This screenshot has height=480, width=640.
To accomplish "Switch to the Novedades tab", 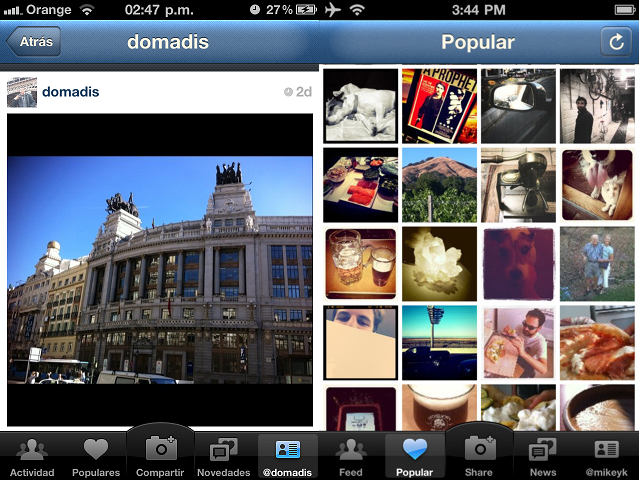I will point(224,458).
